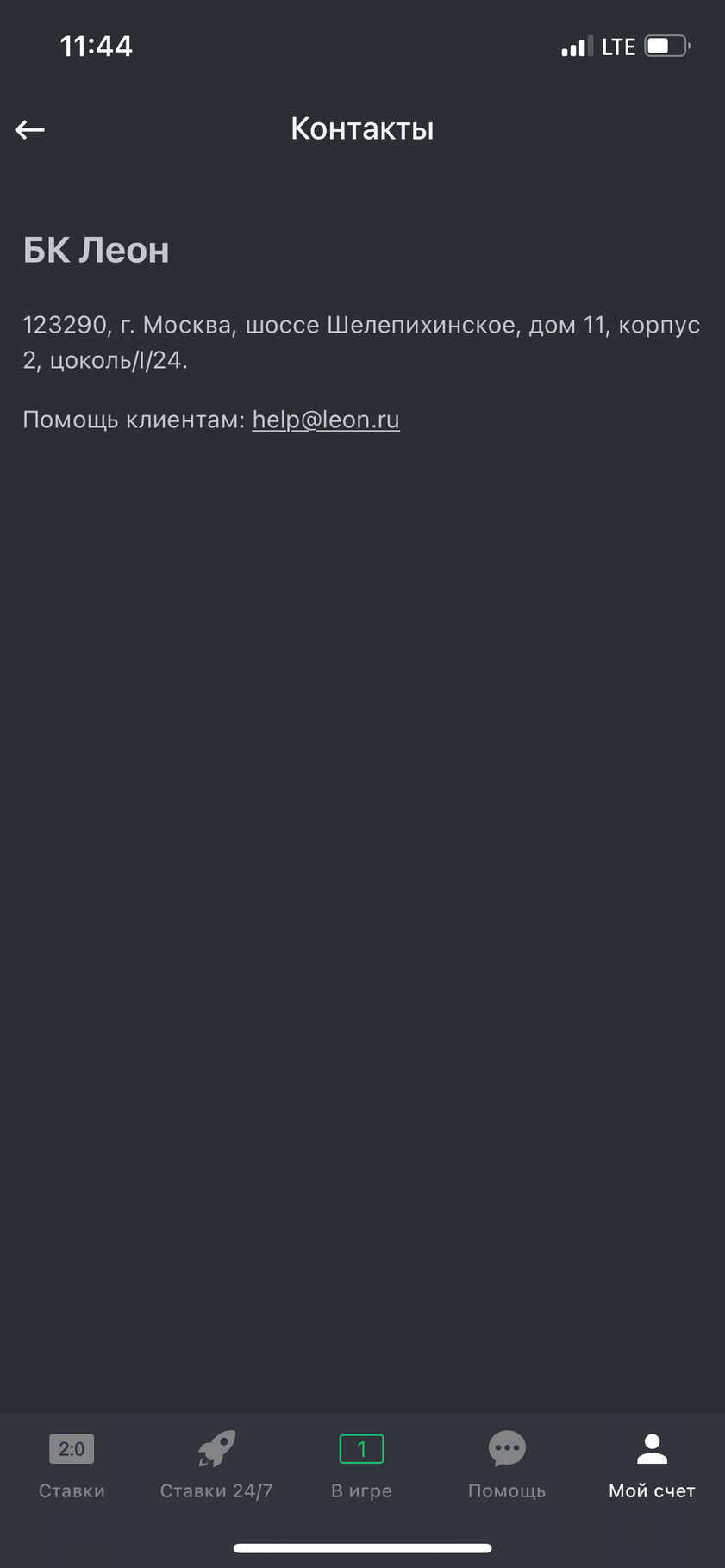Open the Помощь tab
Viewport: 725px width, 1568px height.
[x=507, y=1467]
